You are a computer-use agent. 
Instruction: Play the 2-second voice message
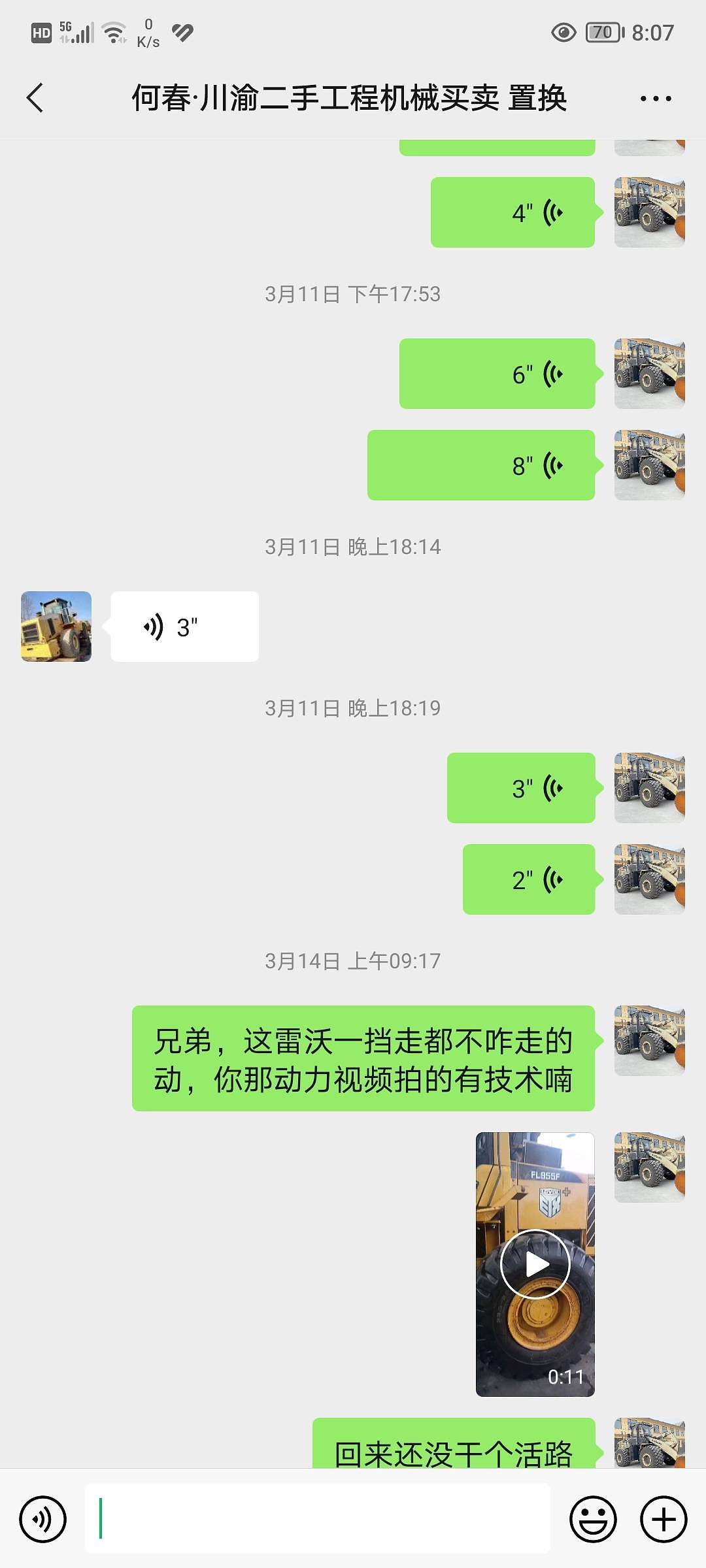pos(529,879)
